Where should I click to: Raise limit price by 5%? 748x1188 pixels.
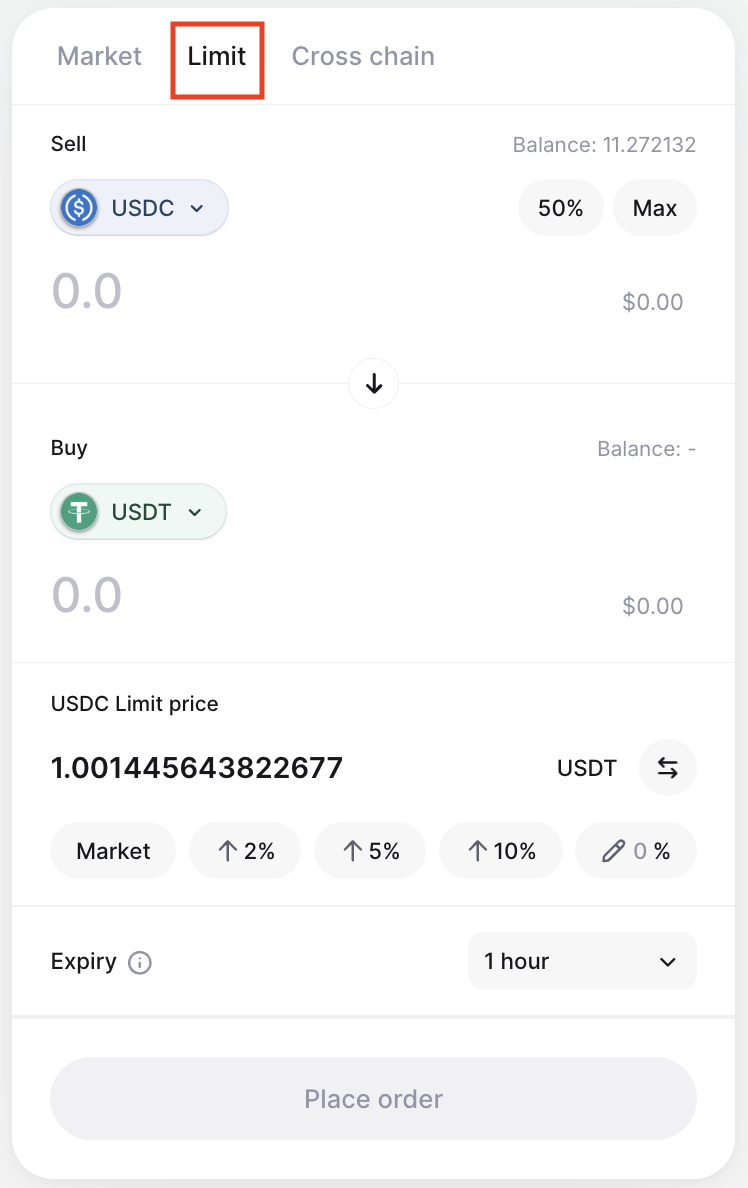click(370, 851)
